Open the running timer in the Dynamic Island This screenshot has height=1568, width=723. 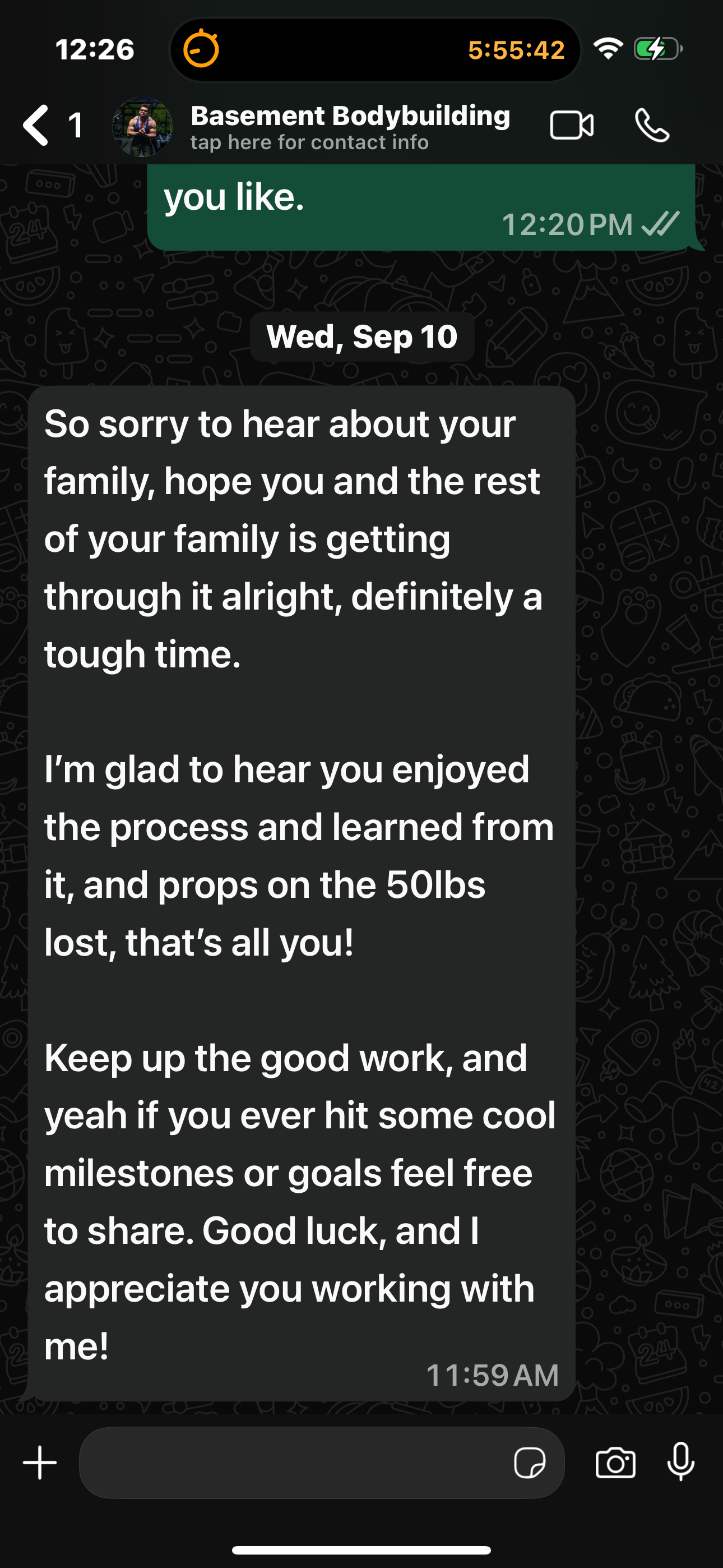pyautogui.click(x=374, y=50)
